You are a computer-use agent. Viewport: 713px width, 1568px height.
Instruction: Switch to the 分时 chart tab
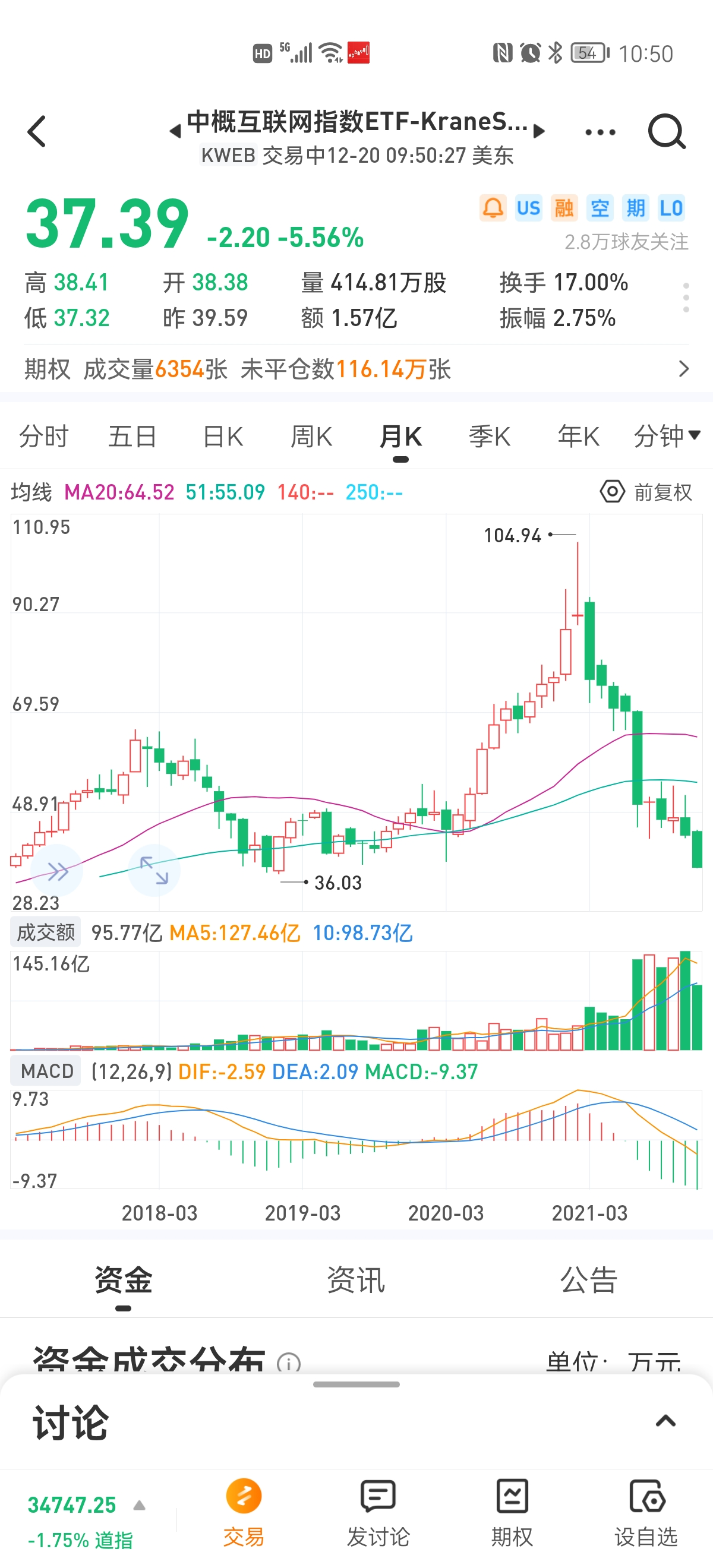(x=44, y=437)
